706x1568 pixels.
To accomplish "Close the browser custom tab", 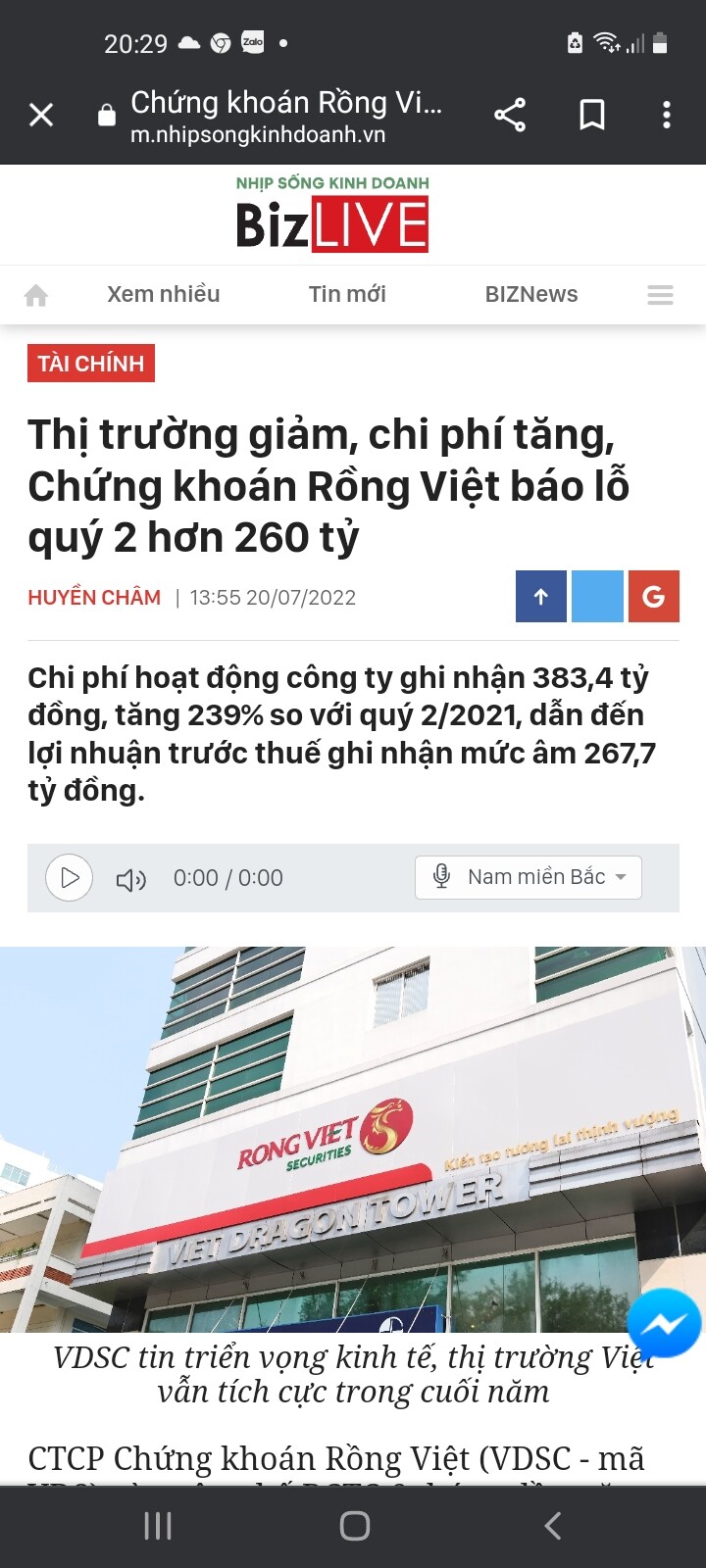I will pyautogui.click(x=41, y=116).
